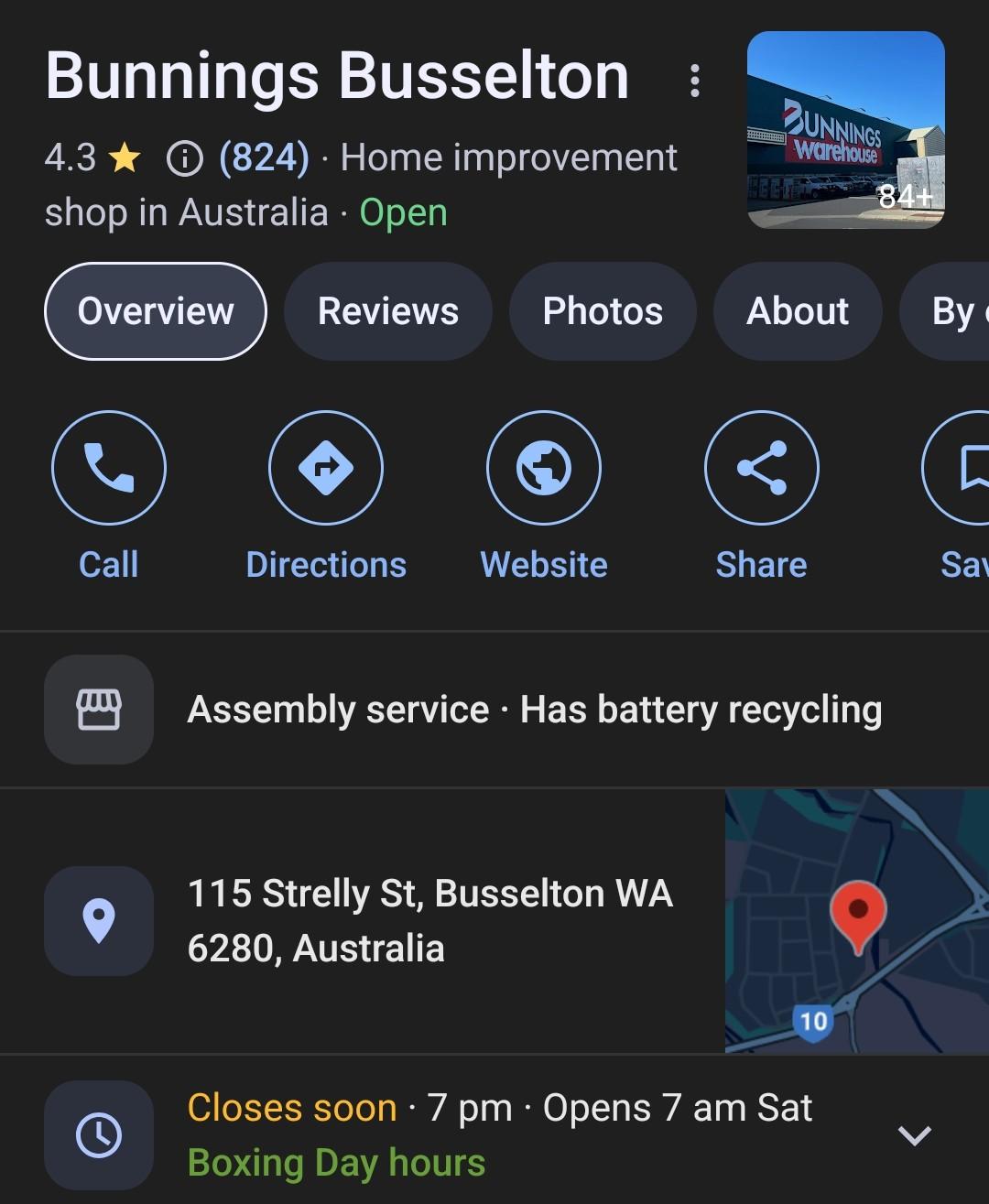Screen dimensions: 989x1204
Task: Open Assembly service and battery recycling details
Action: (x=534, y=710)
